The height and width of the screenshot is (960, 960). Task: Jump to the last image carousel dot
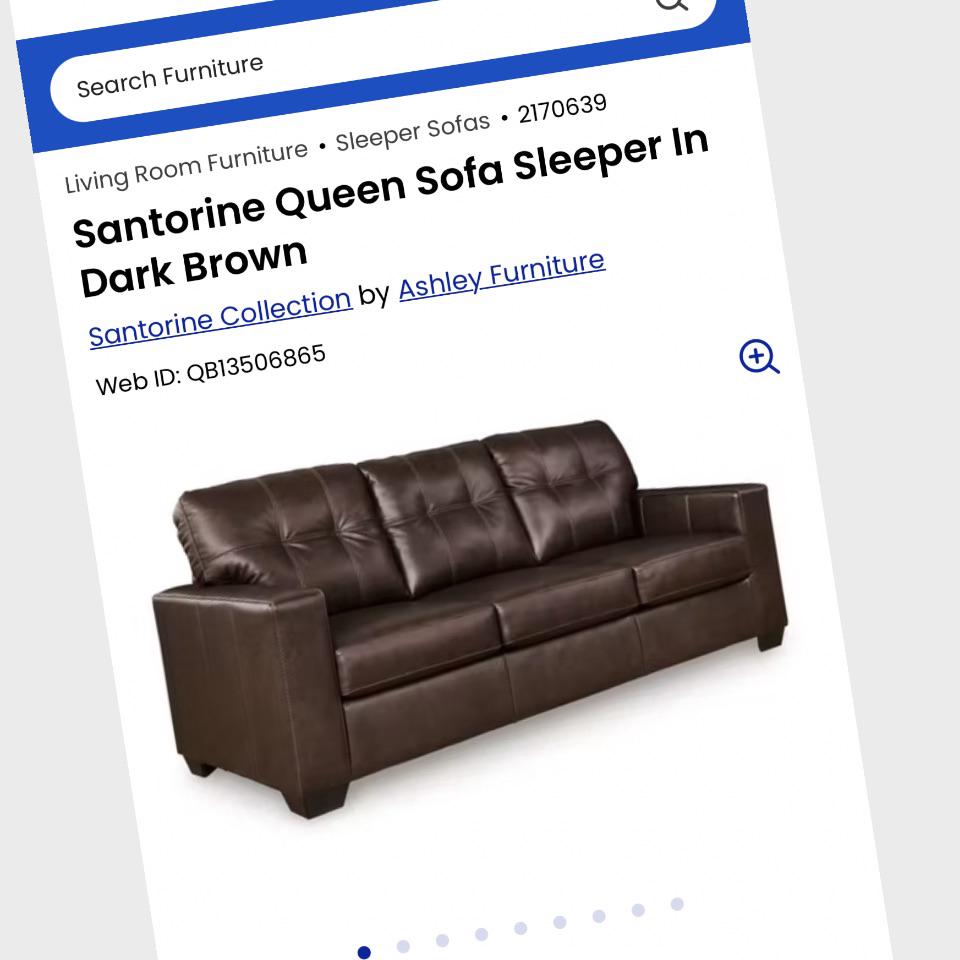coord(677,904)
